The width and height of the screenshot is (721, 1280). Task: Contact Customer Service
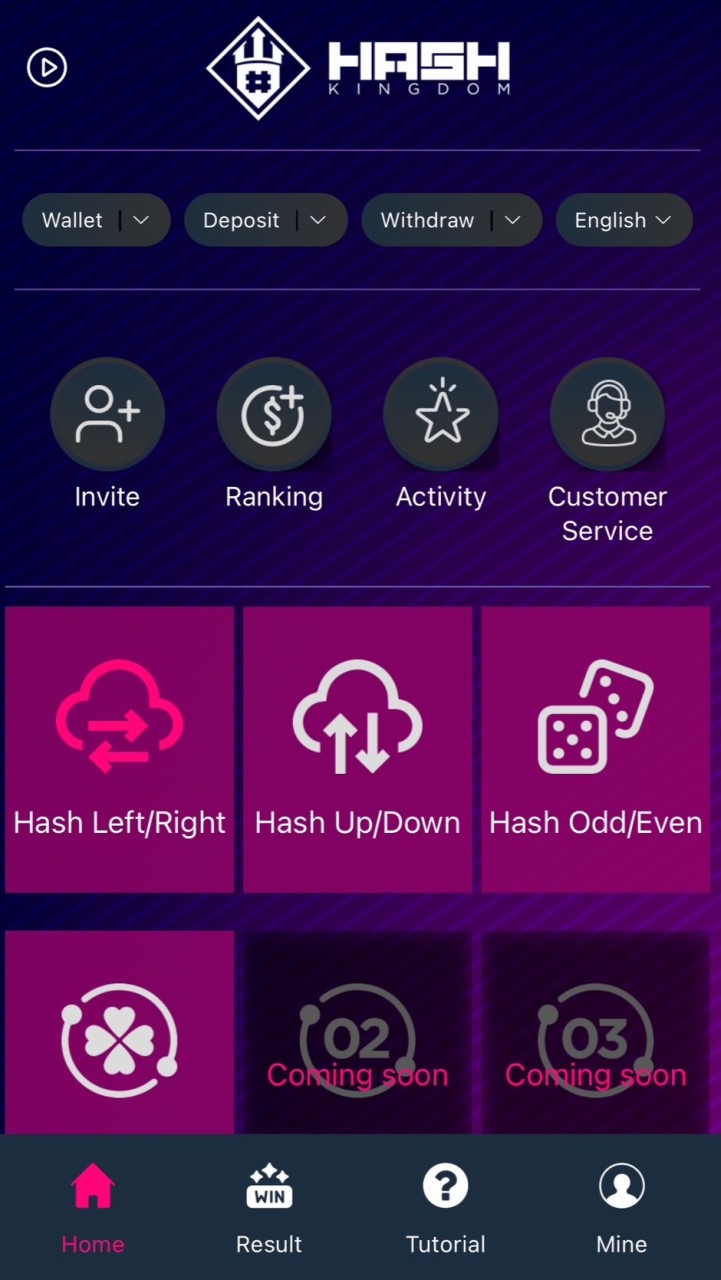[607, 416]
